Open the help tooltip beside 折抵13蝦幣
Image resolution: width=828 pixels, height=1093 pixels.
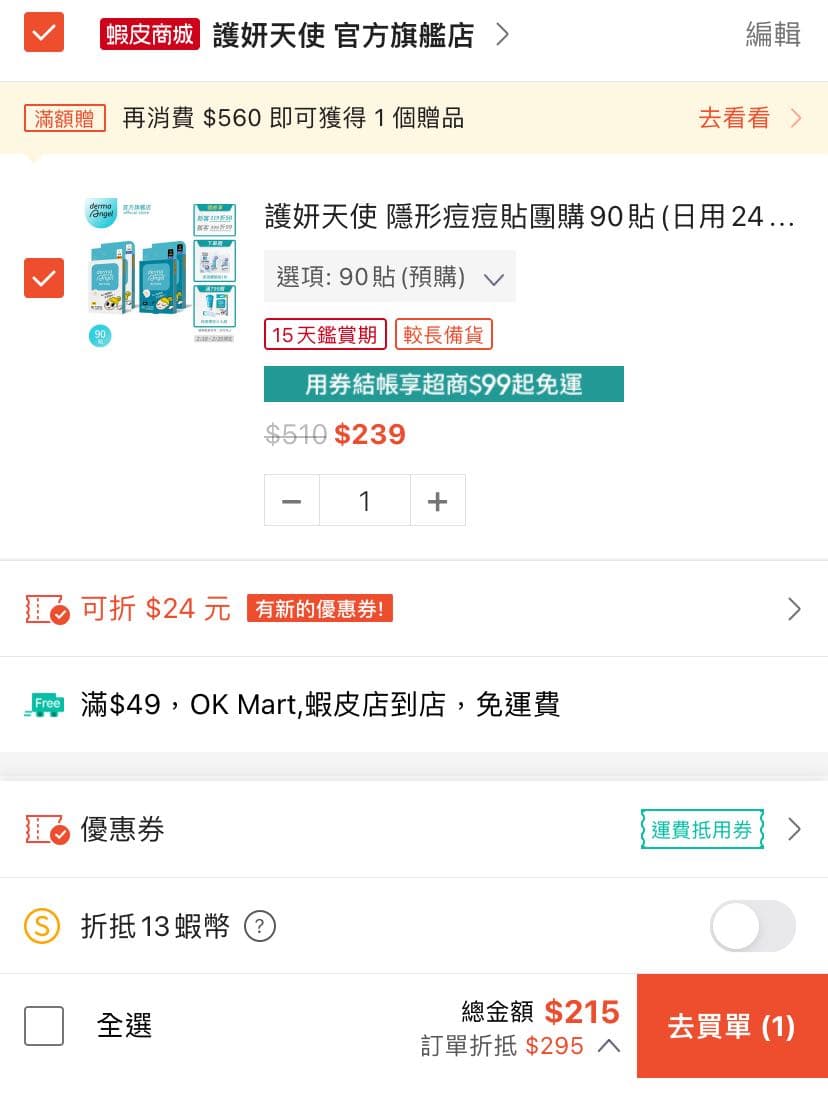click(x=259, y=927)
